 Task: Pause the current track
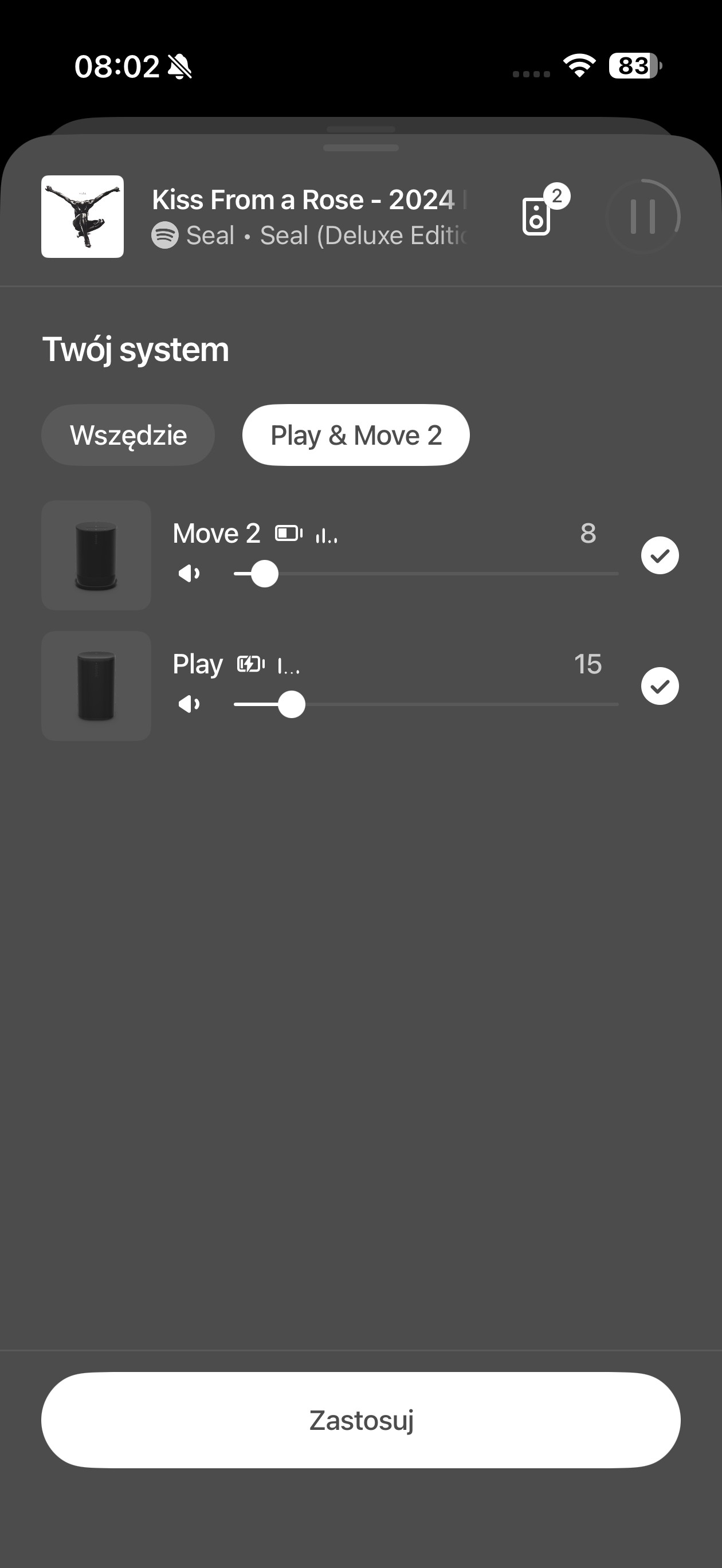(x=643, y=216)
